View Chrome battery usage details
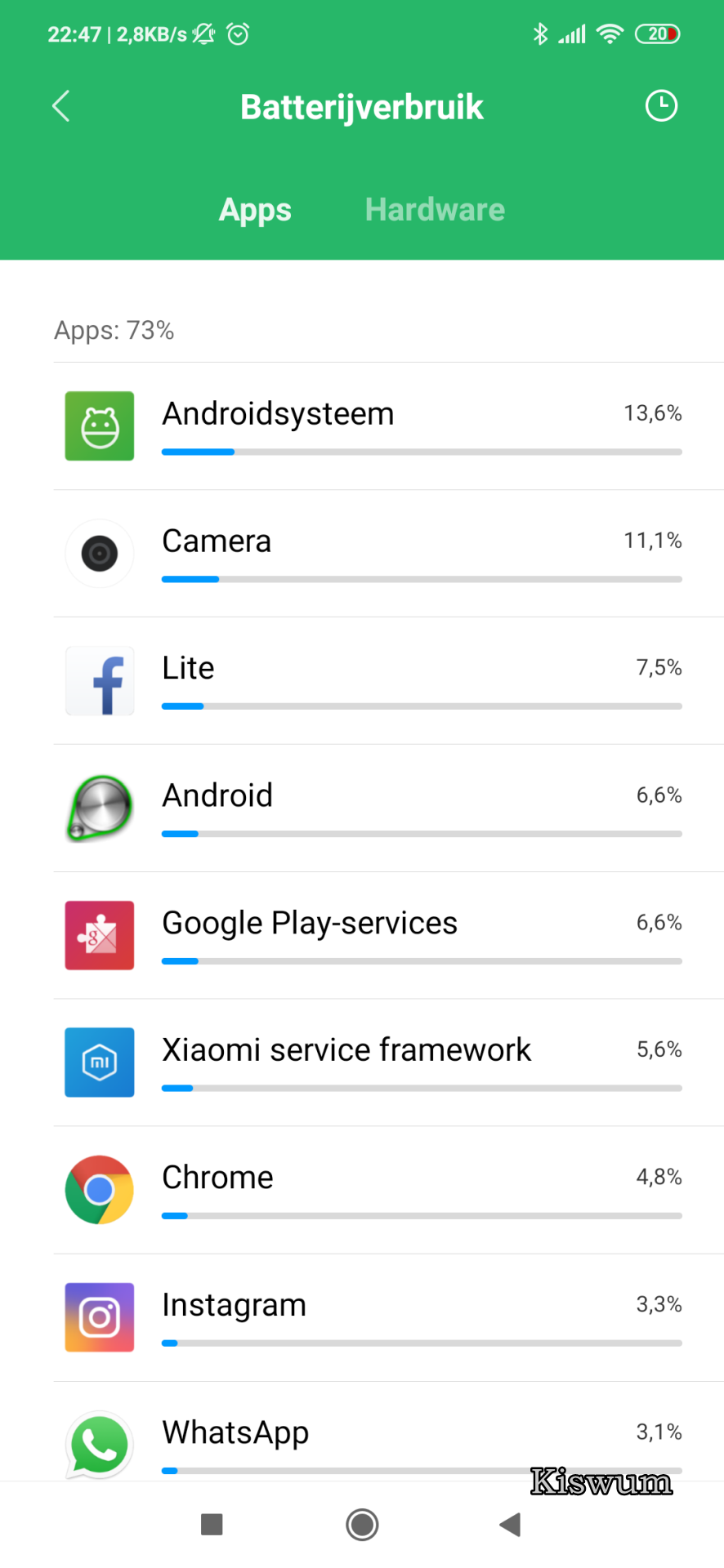This screenshot has height=1568, width=724. coord(388,1190)
